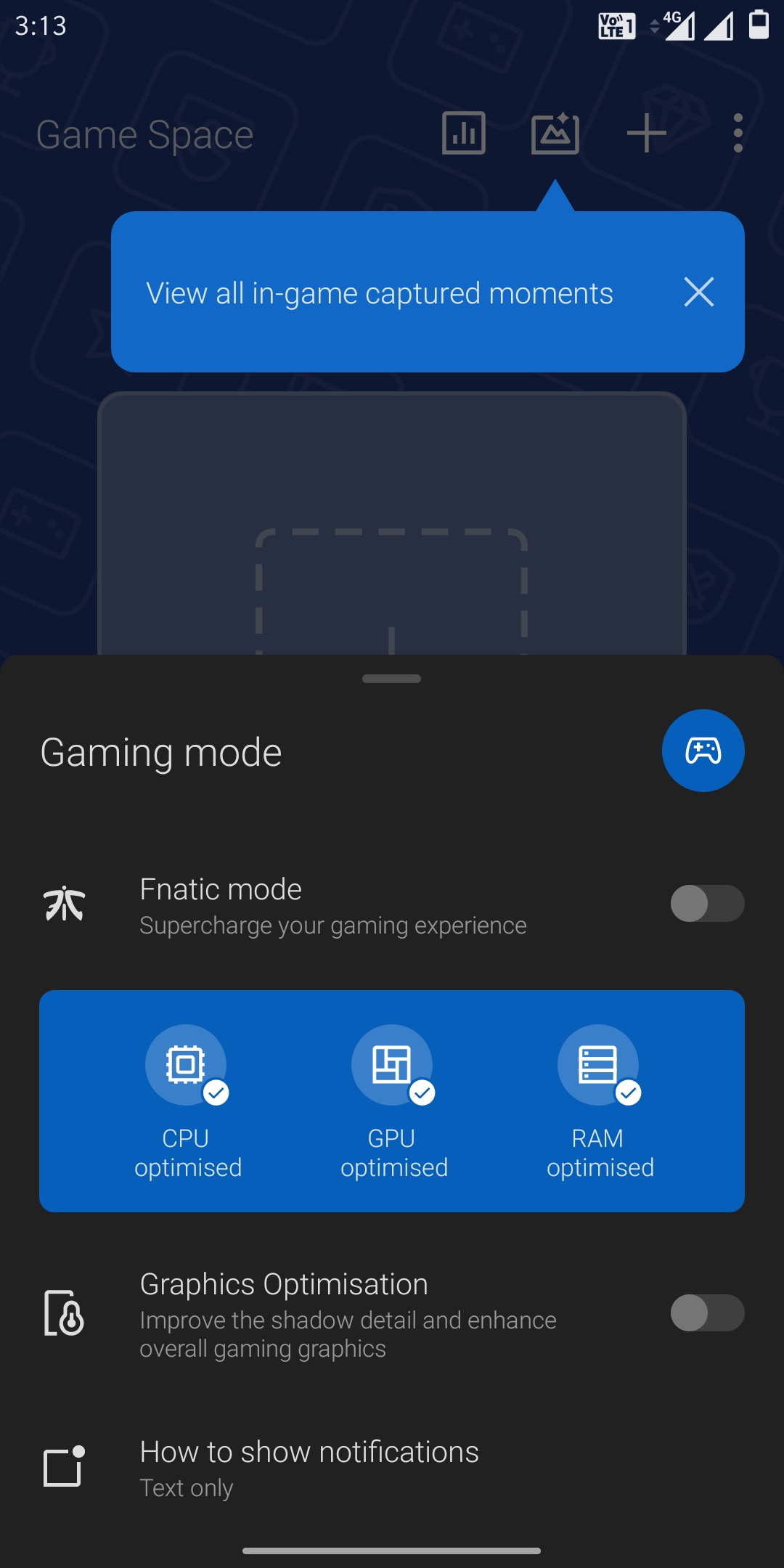This screenshot has width=784, height=1568.
Task: Open the overflow menu
Action: (x=738, y=134)
